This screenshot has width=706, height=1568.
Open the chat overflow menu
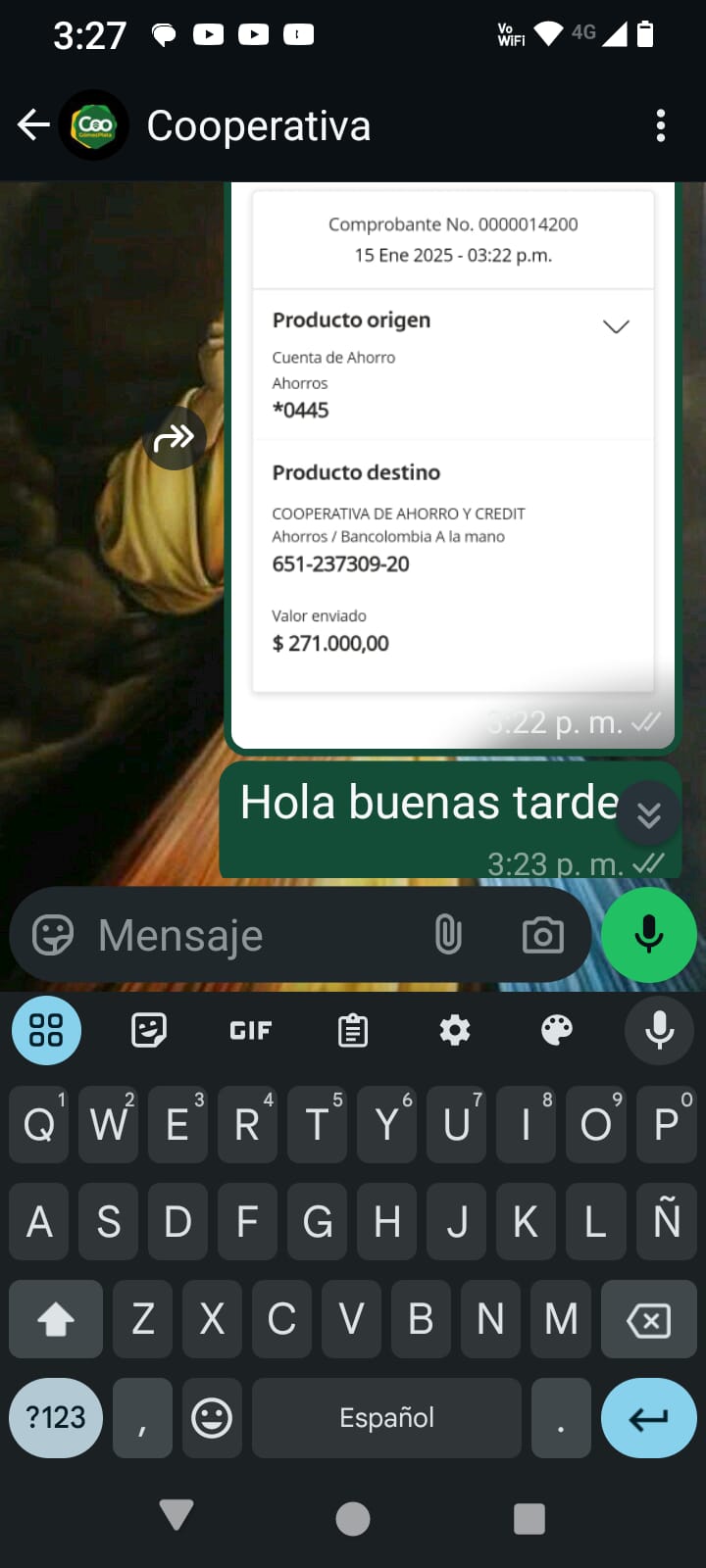coord(660,125)
